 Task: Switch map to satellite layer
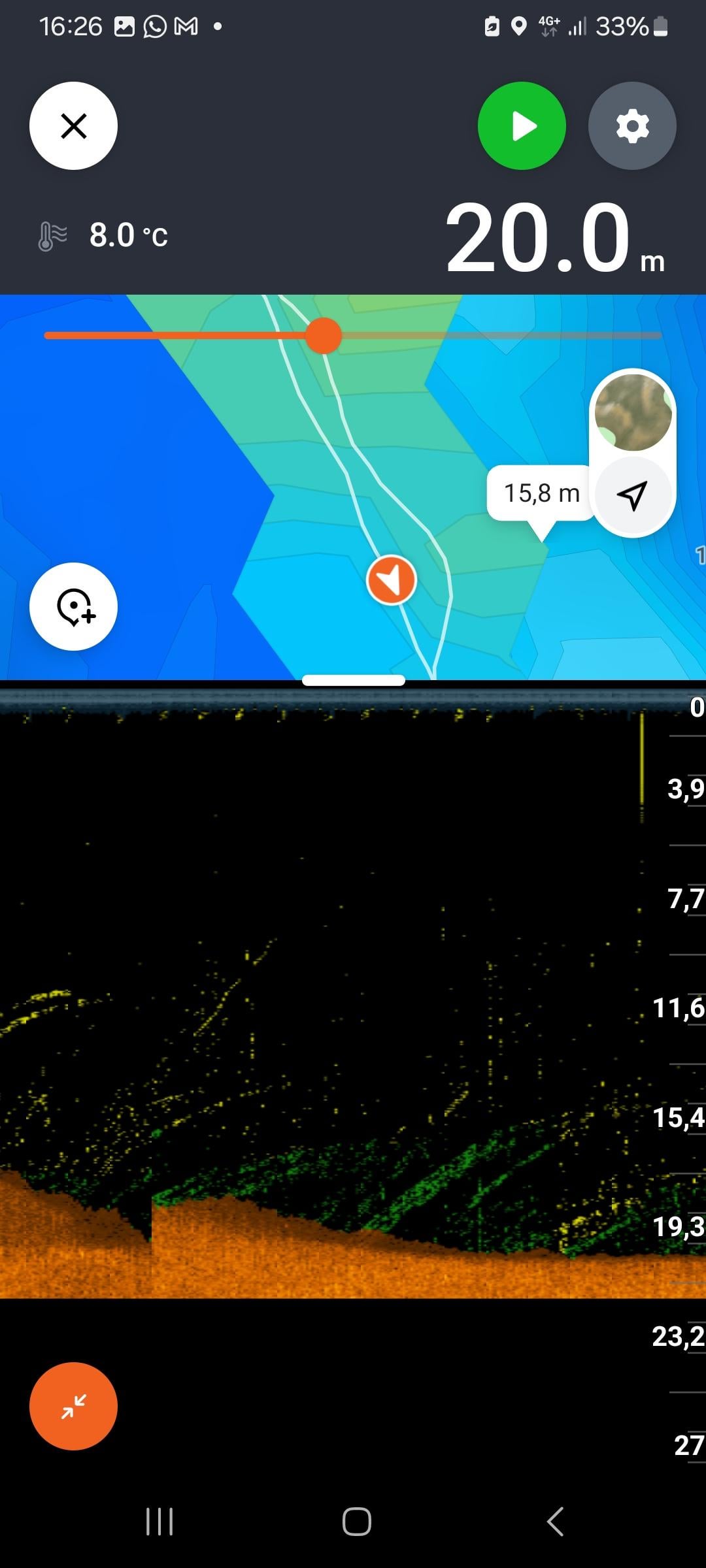click(632, 412)
